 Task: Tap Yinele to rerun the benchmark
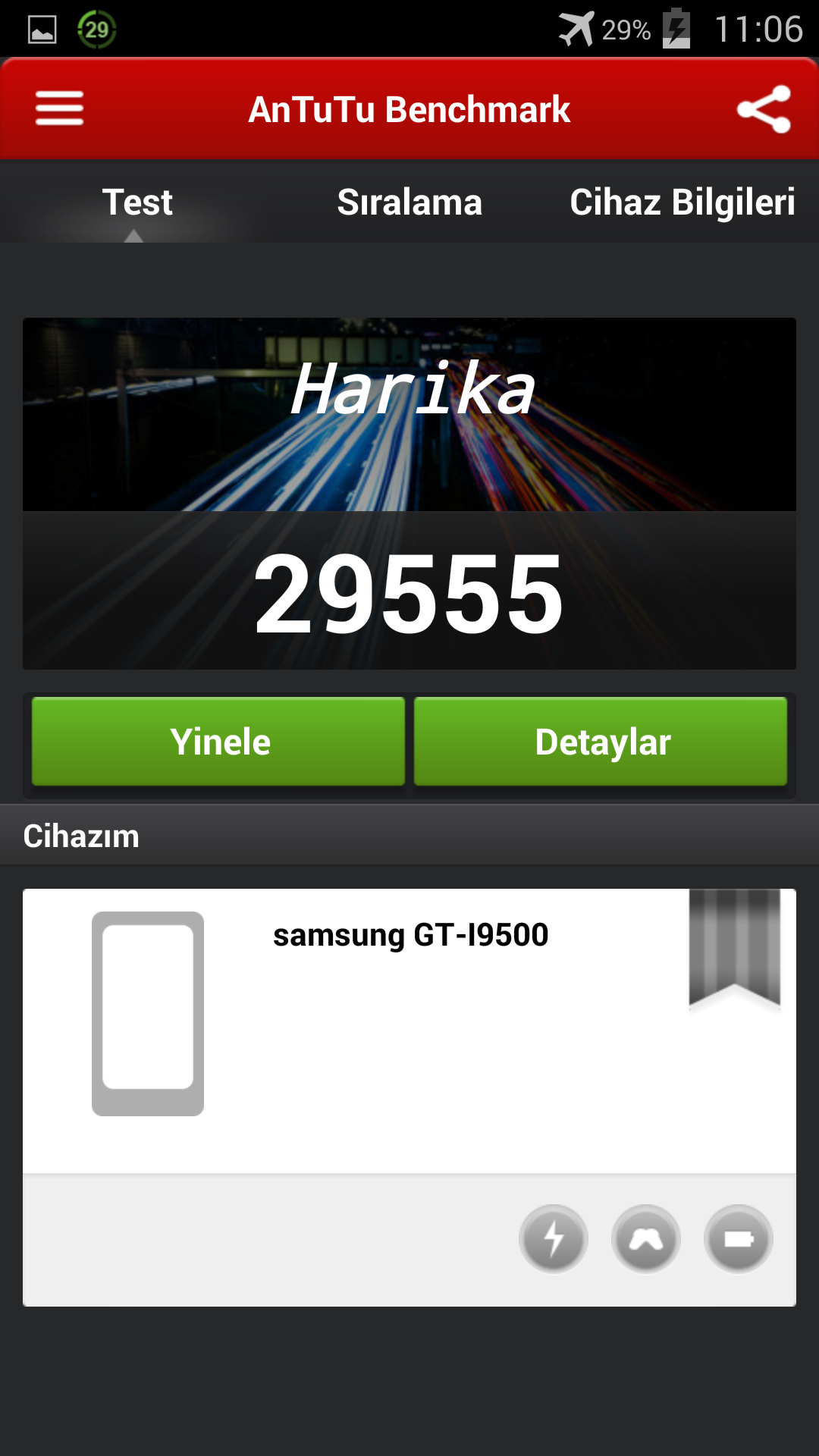click(218, 741)
